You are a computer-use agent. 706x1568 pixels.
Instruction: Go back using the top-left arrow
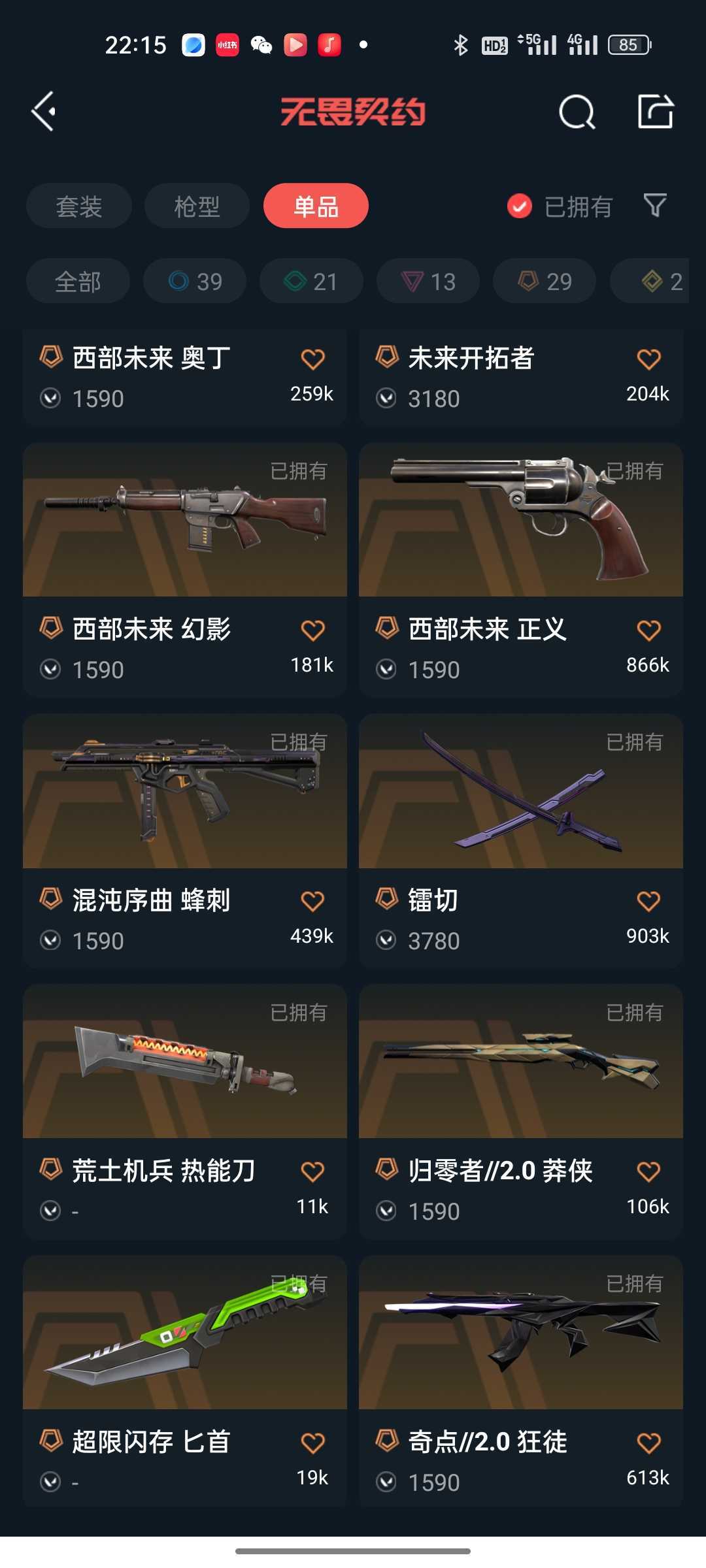[44, 112]
